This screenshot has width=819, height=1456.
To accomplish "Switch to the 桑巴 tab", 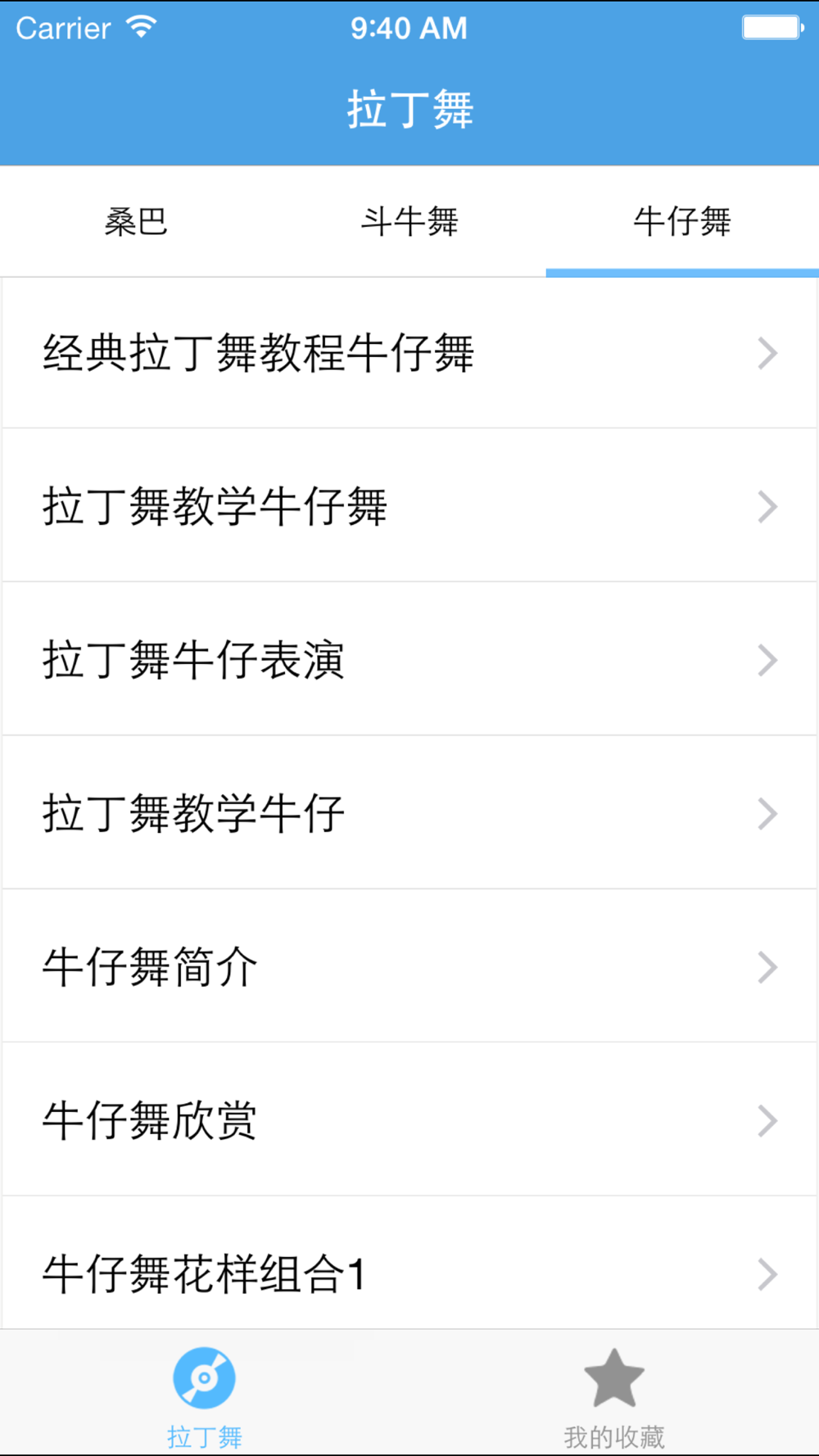I will tap(136, 221).
